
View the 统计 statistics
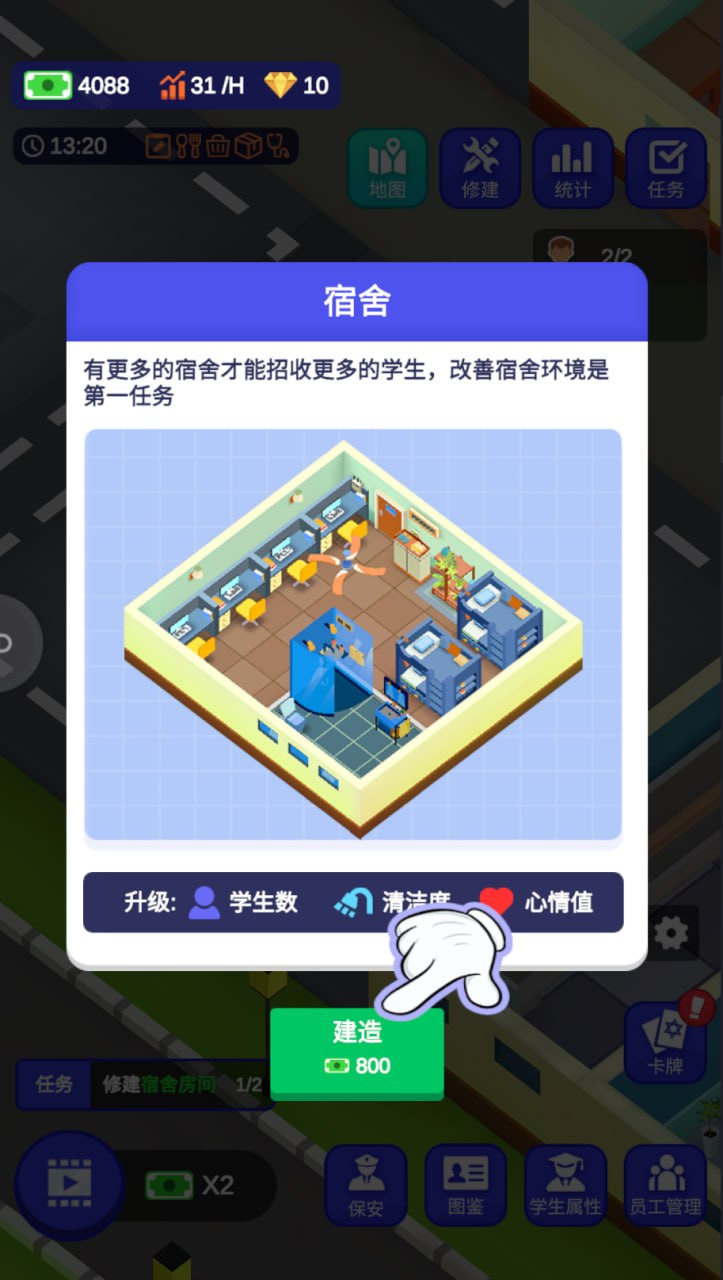[572, 168]
